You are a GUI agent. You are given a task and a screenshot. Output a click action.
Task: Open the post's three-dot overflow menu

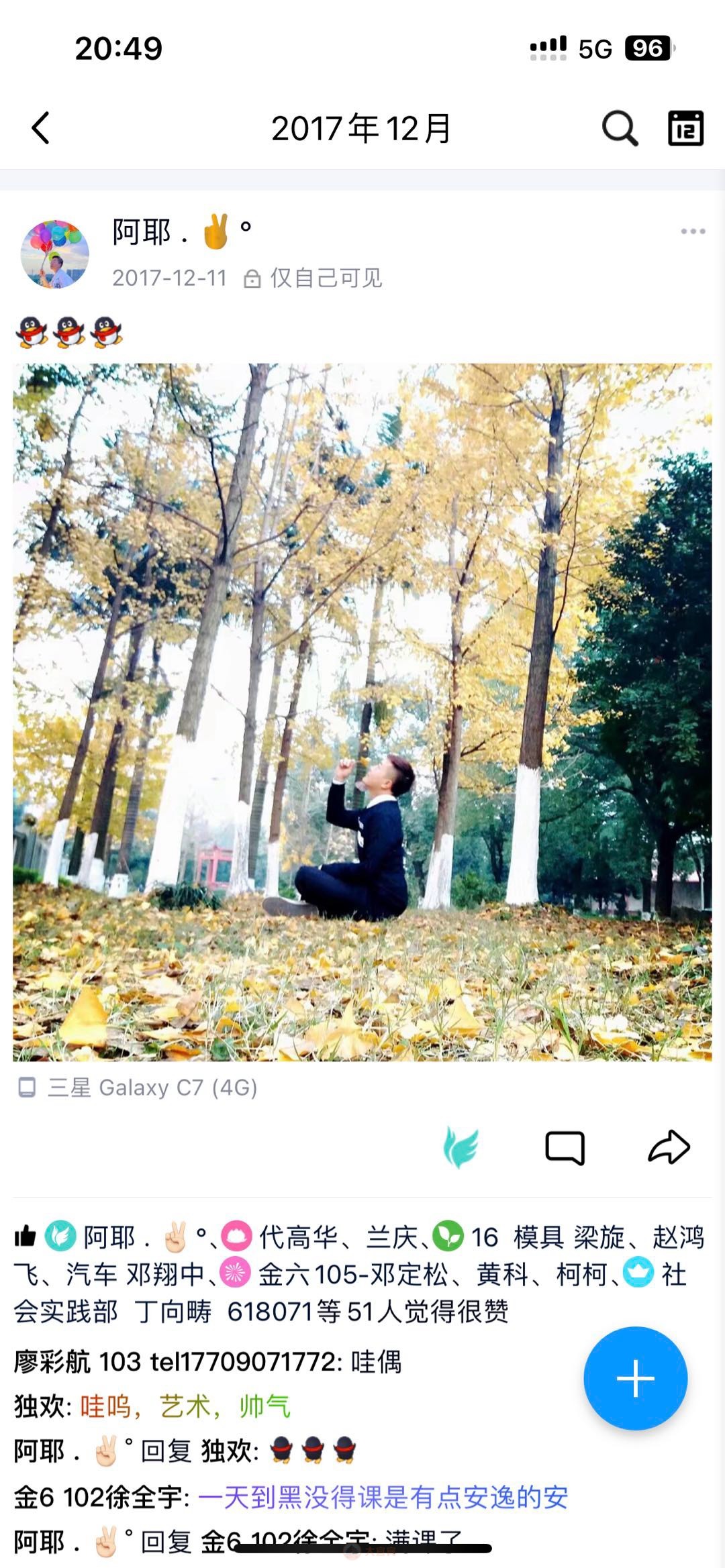(x=692, y=231)
